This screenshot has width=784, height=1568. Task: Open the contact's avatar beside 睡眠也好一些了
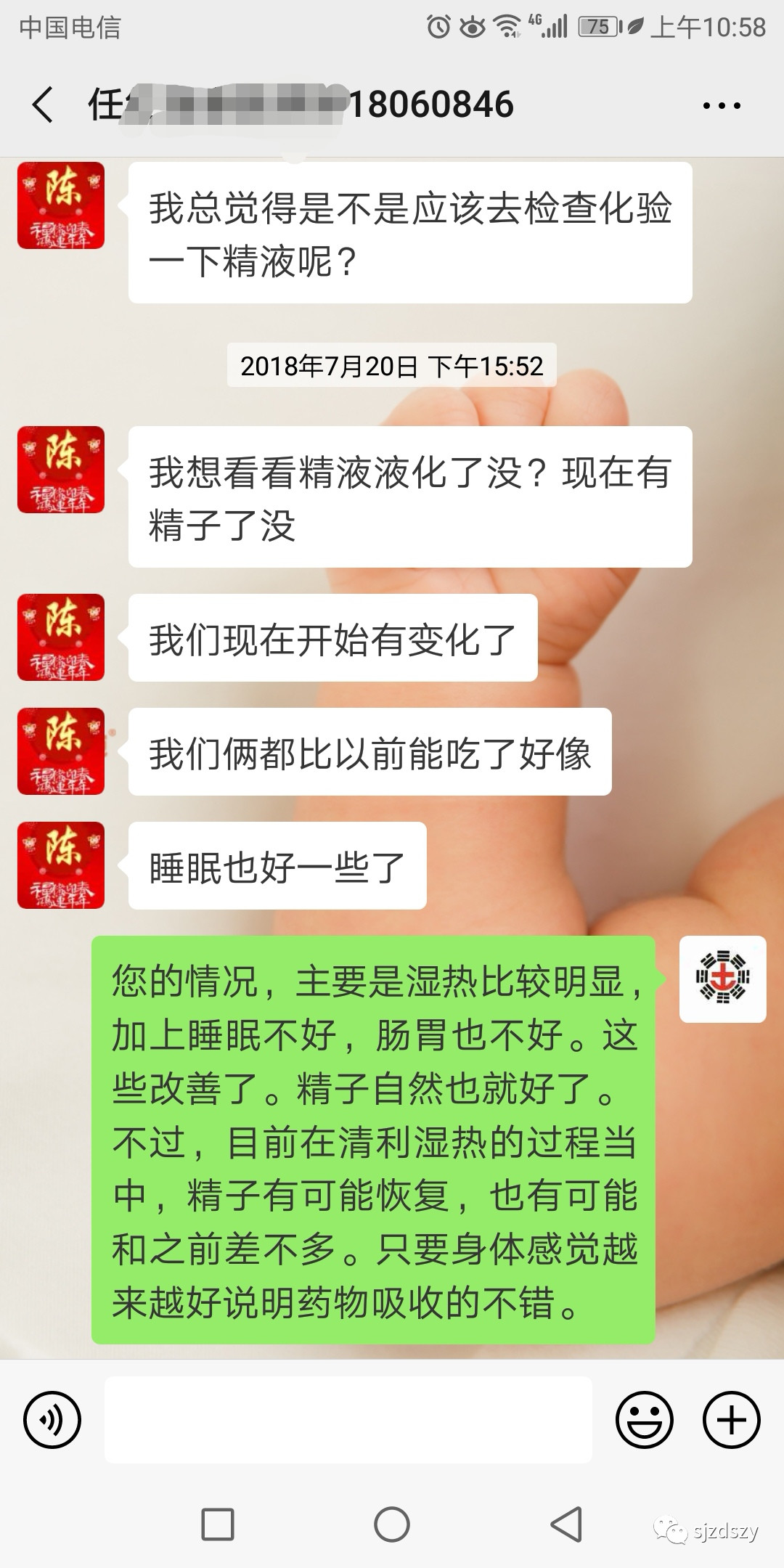point(61,865)
